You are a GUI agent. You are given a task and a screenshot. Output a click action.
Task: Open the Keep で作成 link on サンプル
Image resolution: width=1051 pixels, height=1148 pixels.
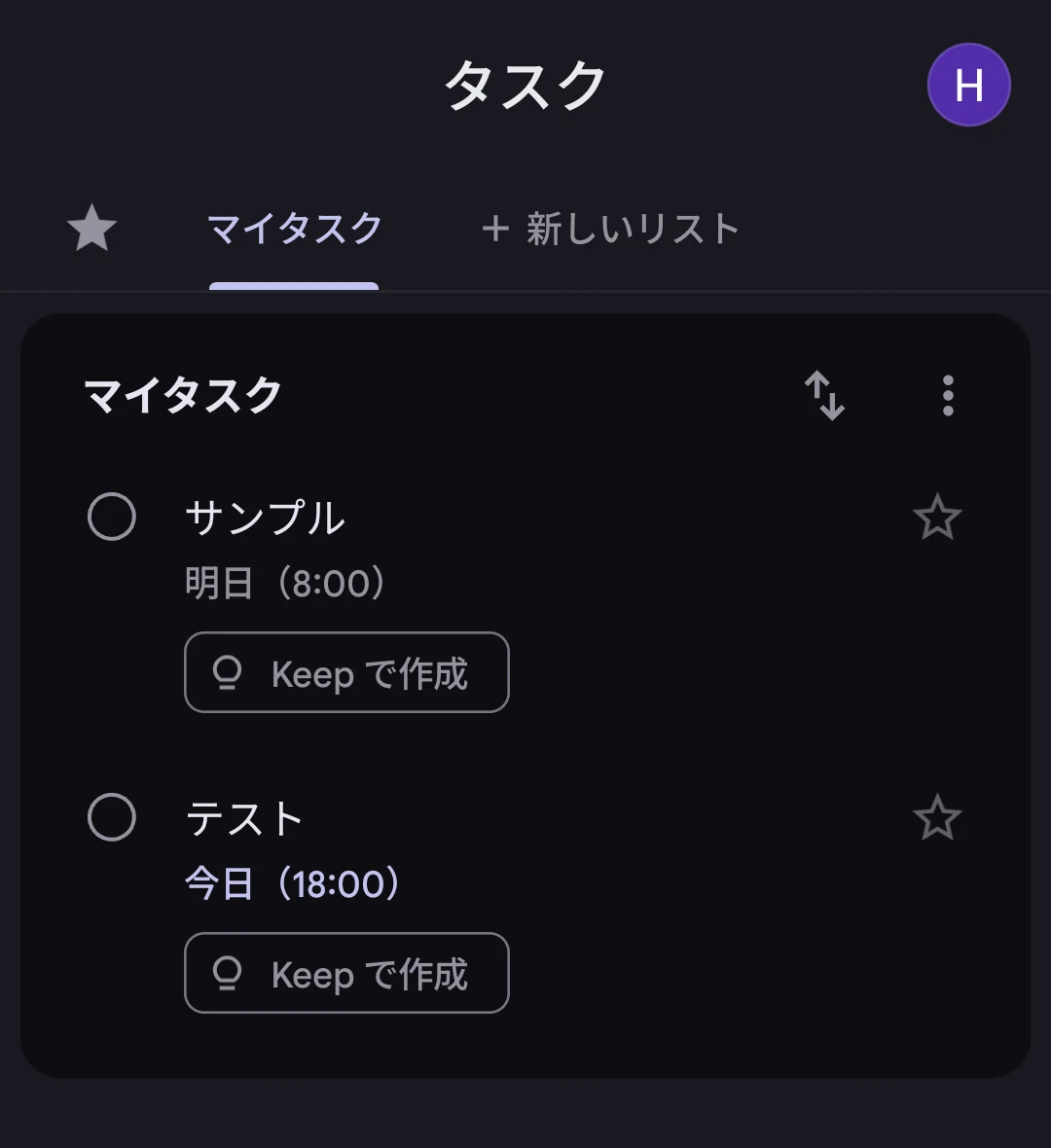point(345,672)
